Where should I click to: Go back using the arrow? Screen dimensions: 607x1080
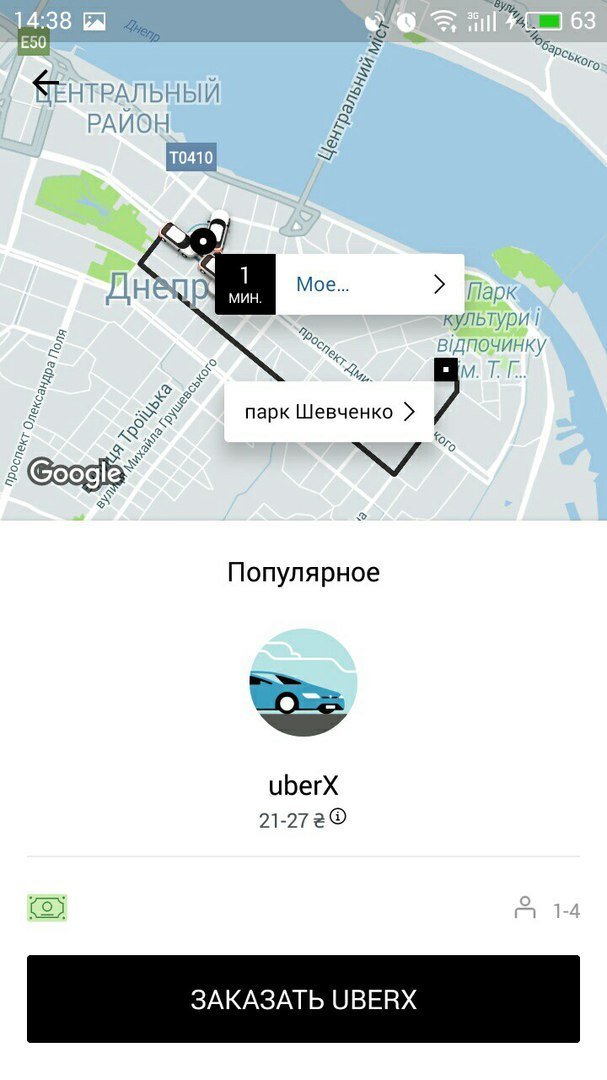point(45,83)
